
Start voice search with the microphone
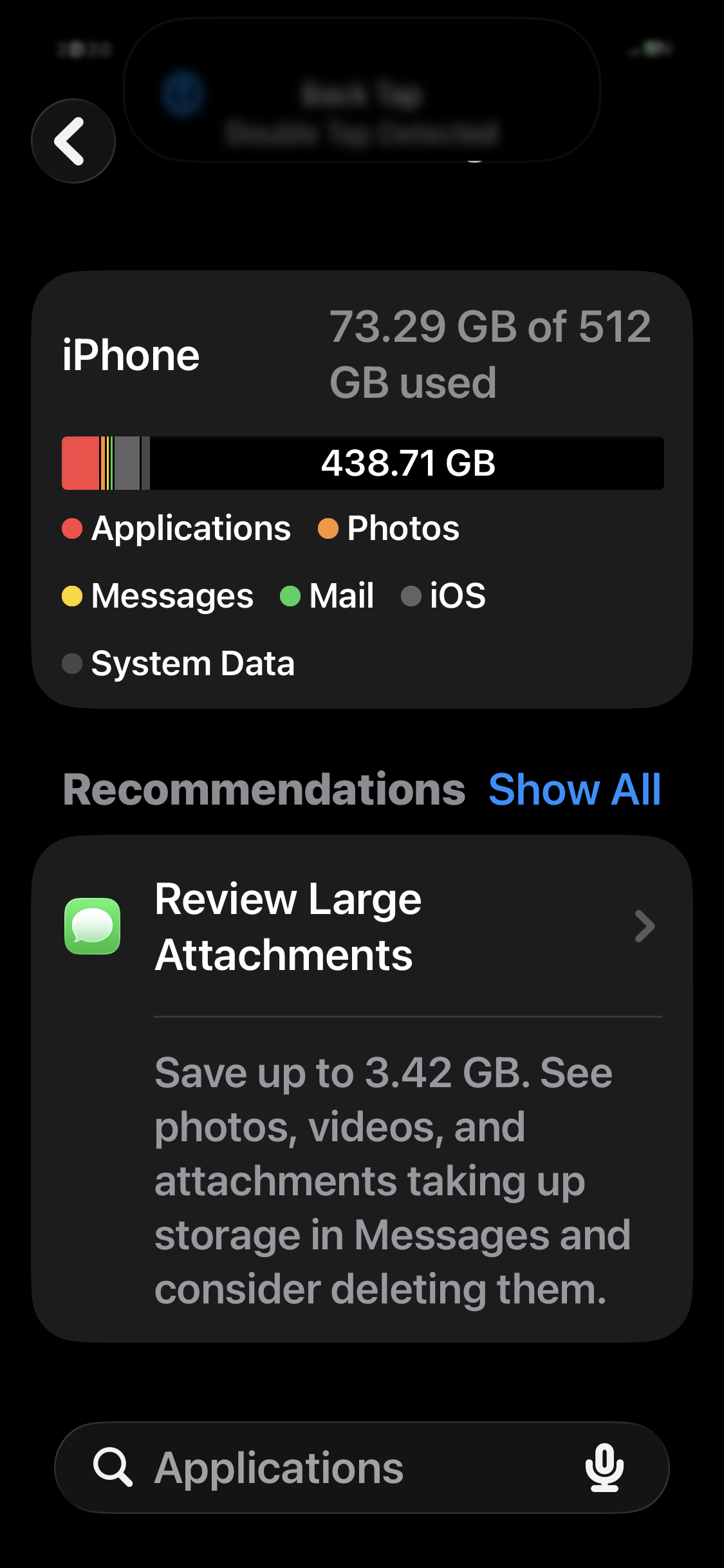pyautogui.click(x=604, y=1468)
